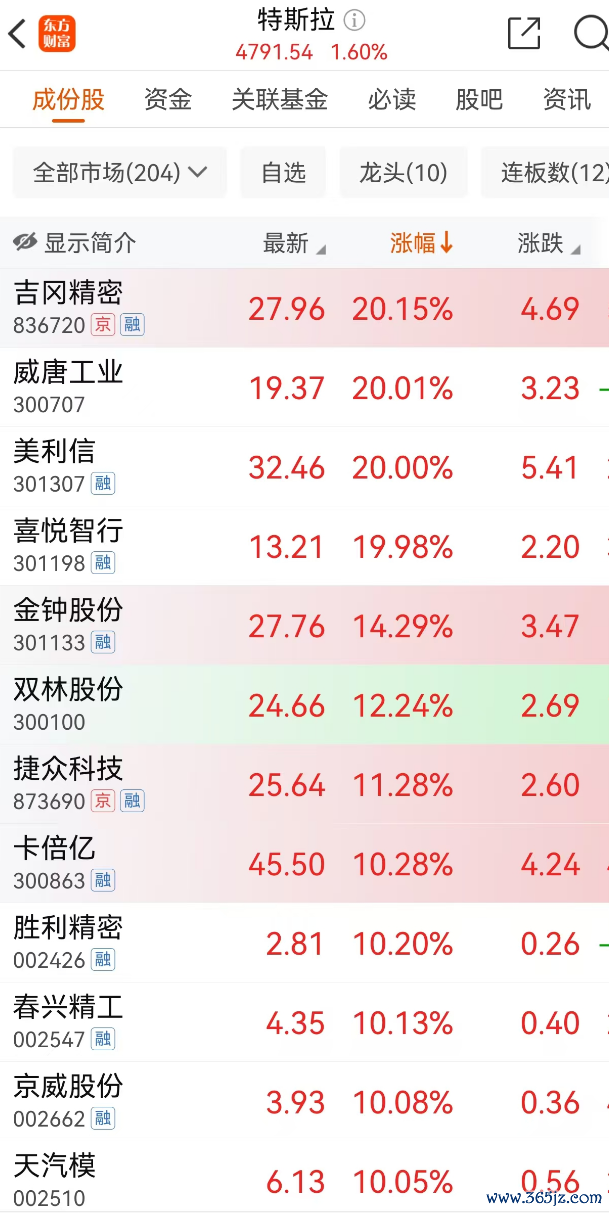The width and height of the screenshot is (609, 1213).
Task: Open the search magnifier icon
Action: (591, 34)
